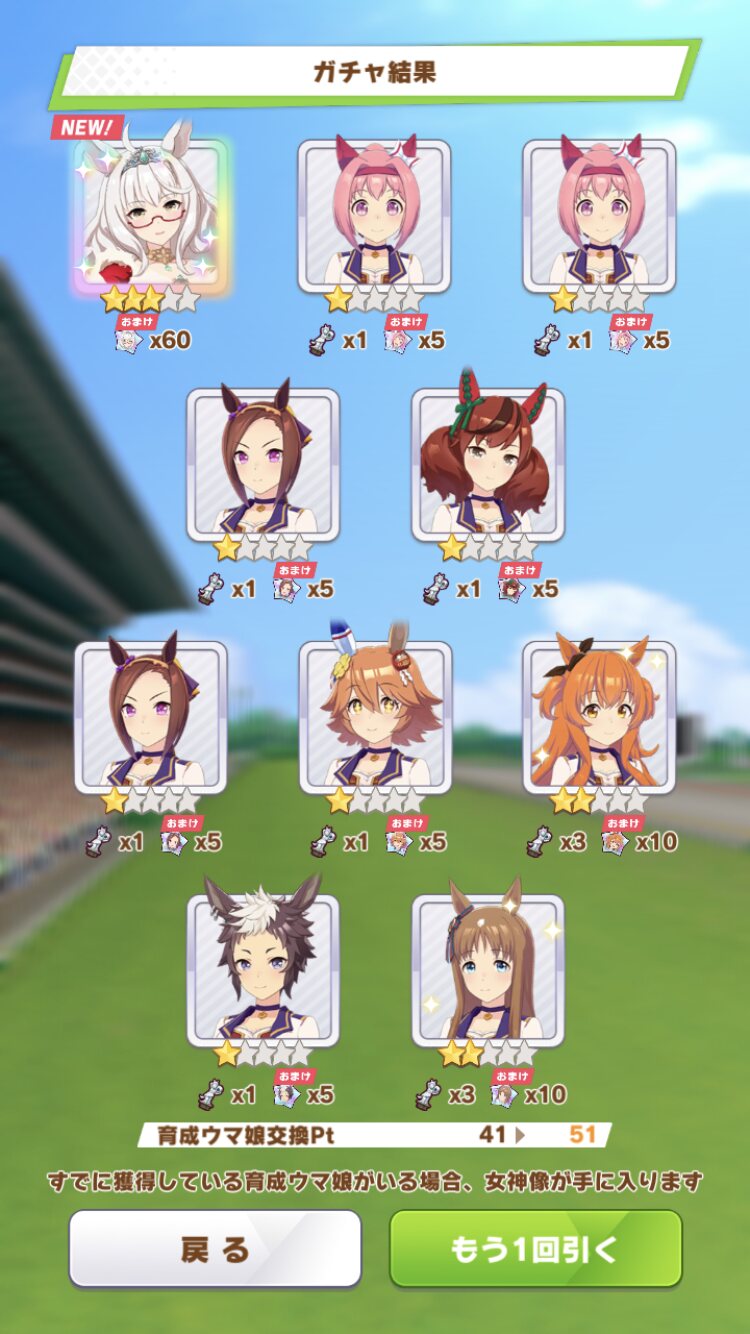Image resolution: width=750 pixels, height=1334 pixels.
Task: Open the NEW white-haired three-star character
Action: point(151,215)
